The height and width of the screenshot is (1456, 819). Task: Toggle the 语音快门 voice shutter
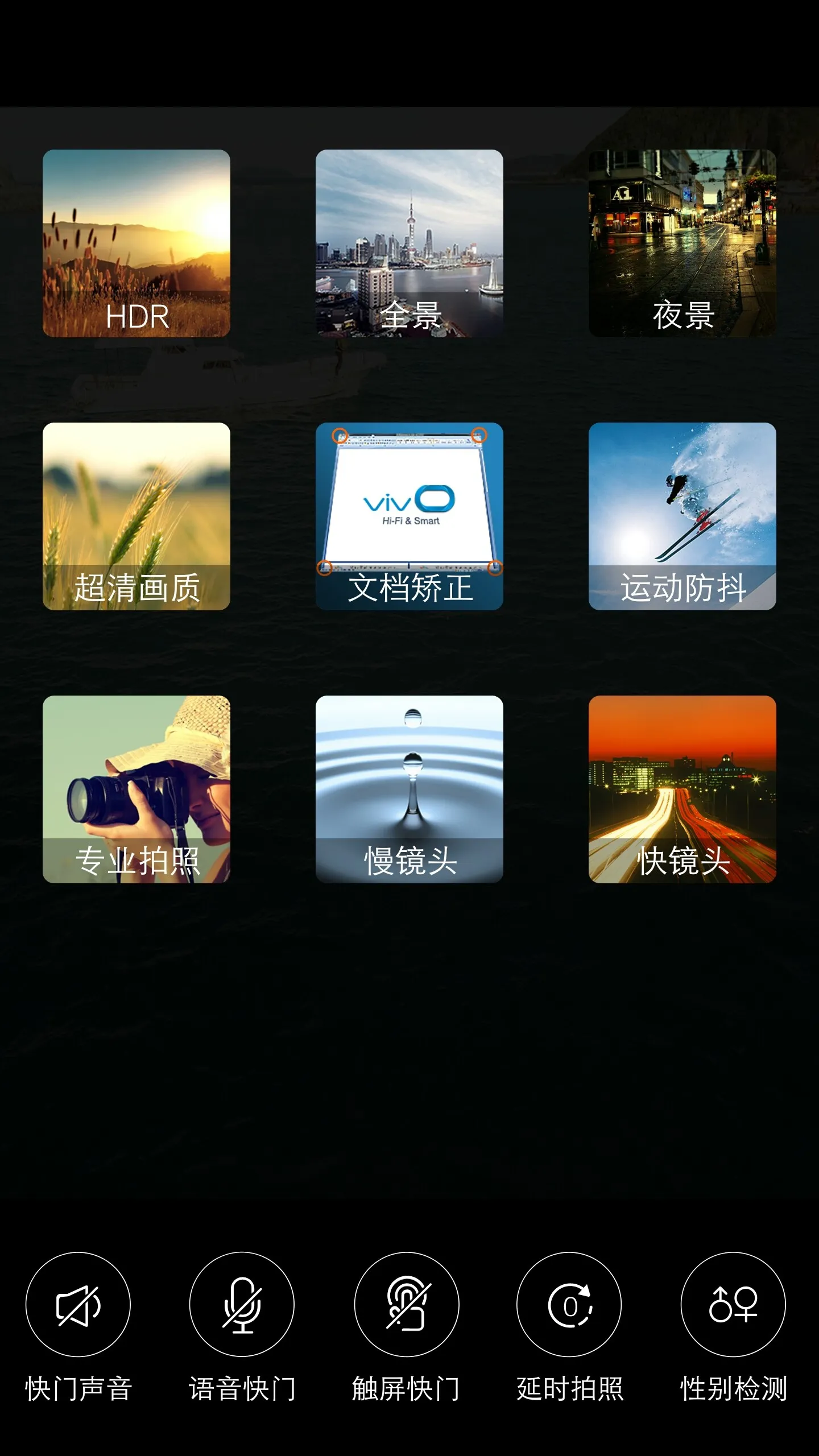point(242,1304)
